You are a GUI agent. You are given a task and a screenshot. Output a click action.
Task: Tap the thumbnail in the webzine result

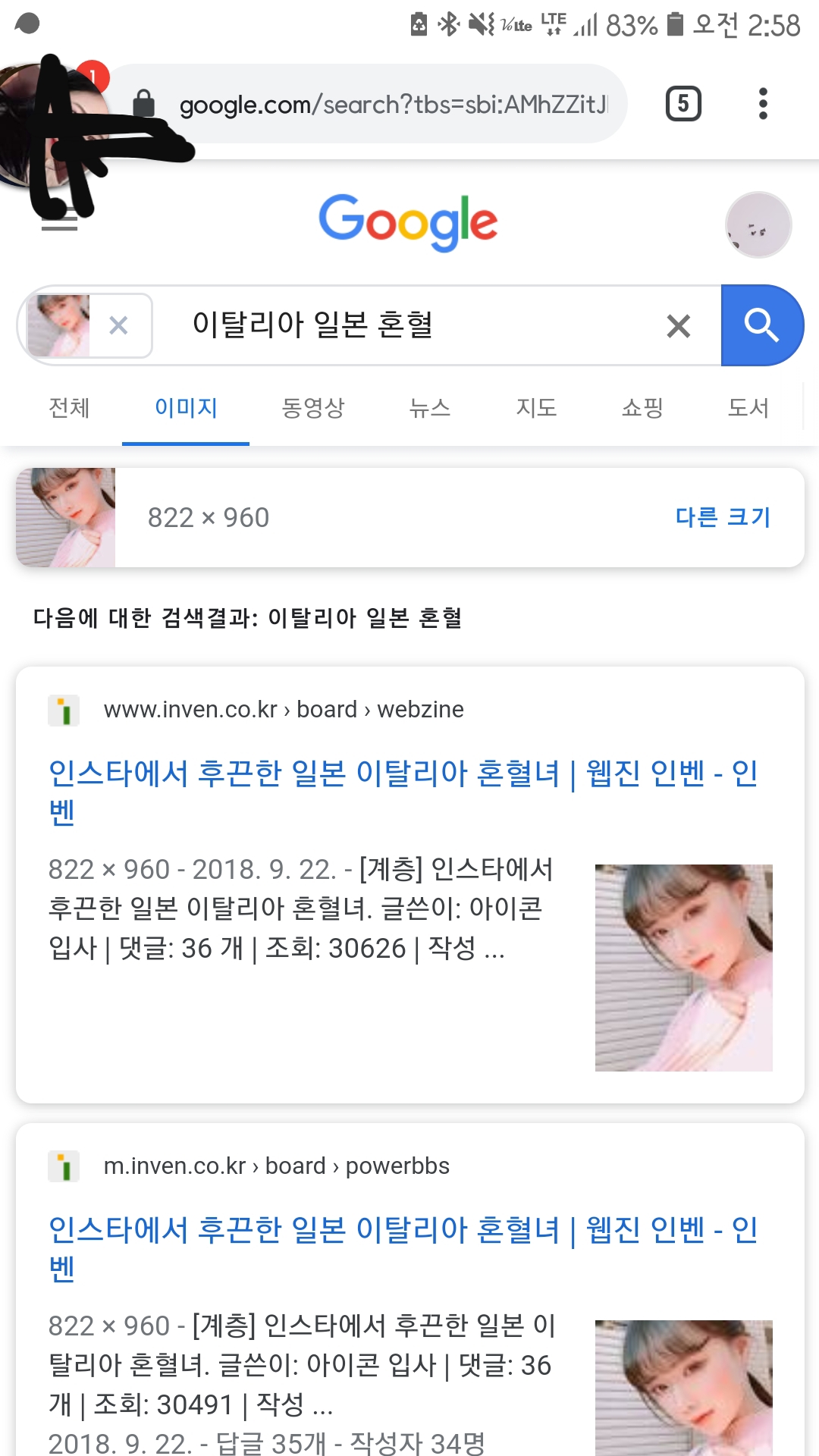683,968
